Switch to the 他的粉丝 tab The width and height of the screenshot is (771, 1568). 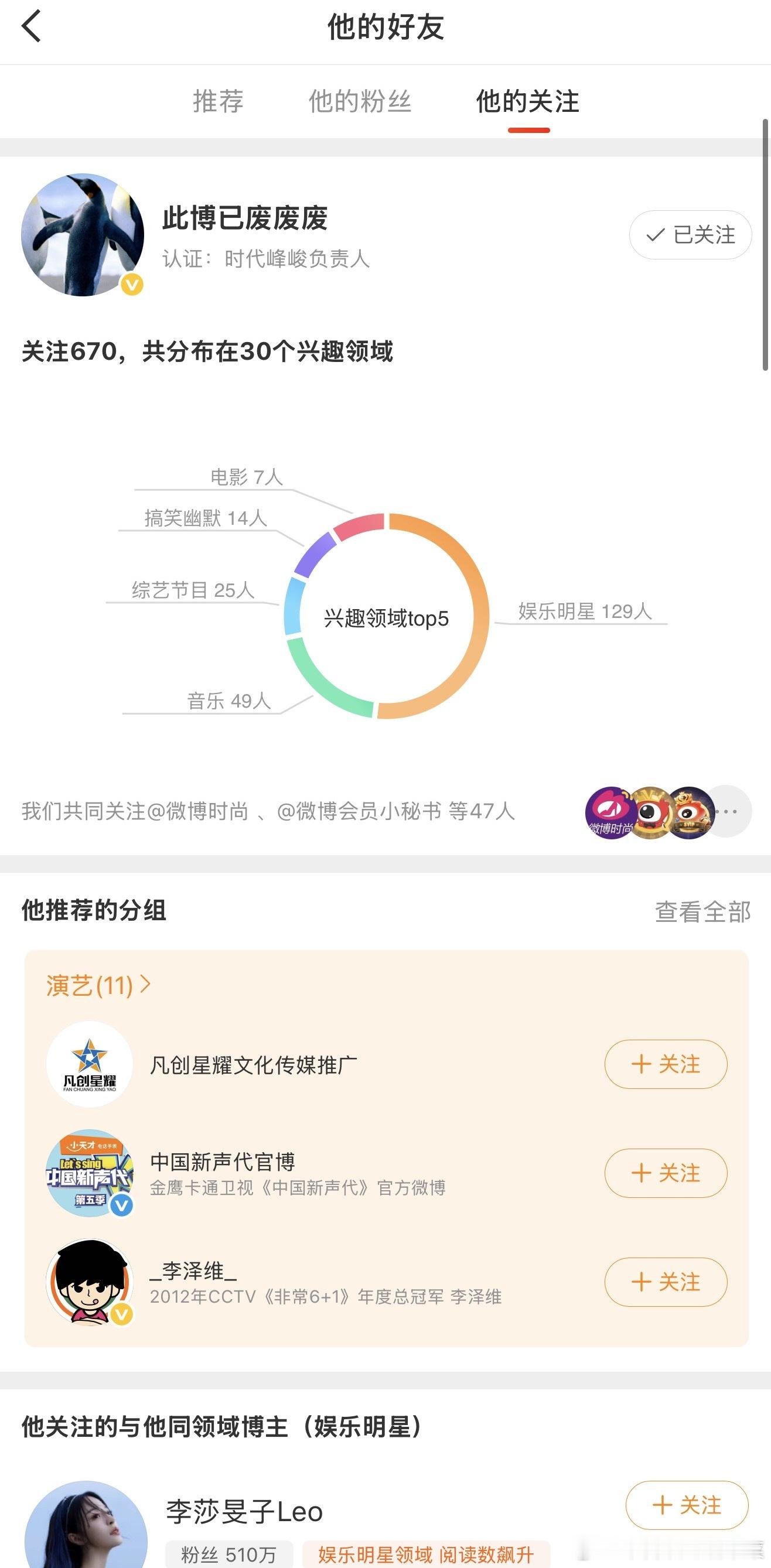(x=360, y=103)
